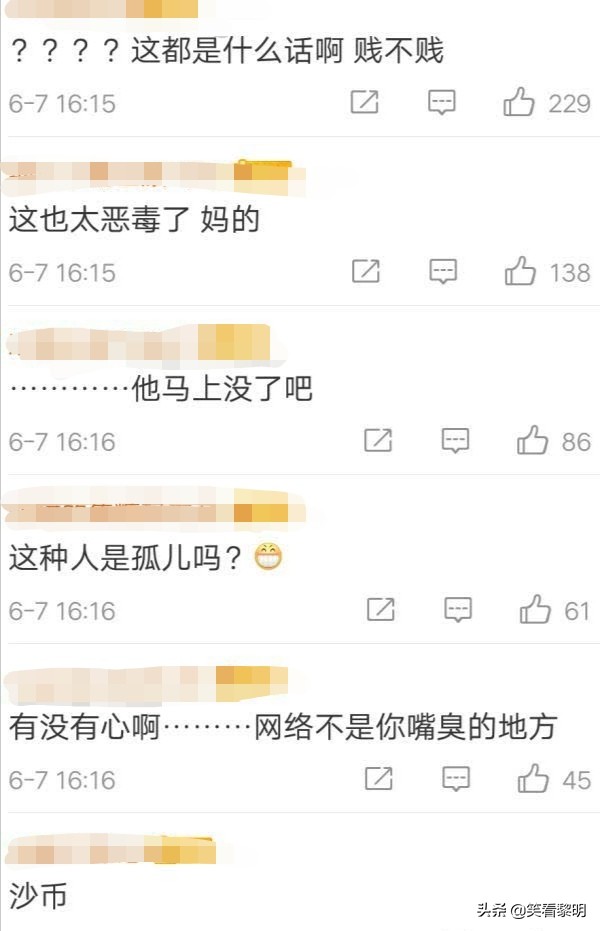Like the '他马上没了吧' comment
This screenshot has height=931, width=600.
[x=533, y=440]
